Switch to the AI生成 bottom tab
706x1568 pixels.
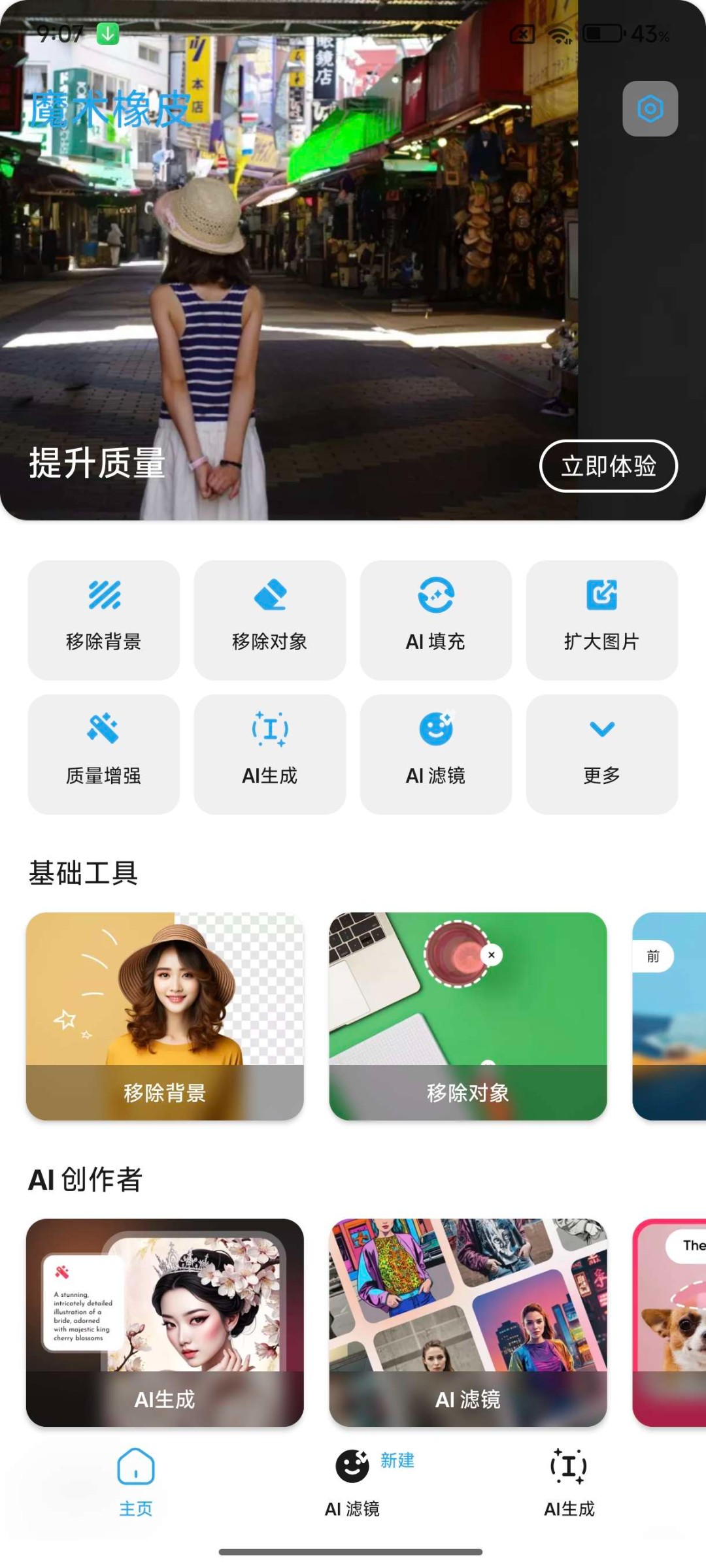click(x=569, y=1483)
